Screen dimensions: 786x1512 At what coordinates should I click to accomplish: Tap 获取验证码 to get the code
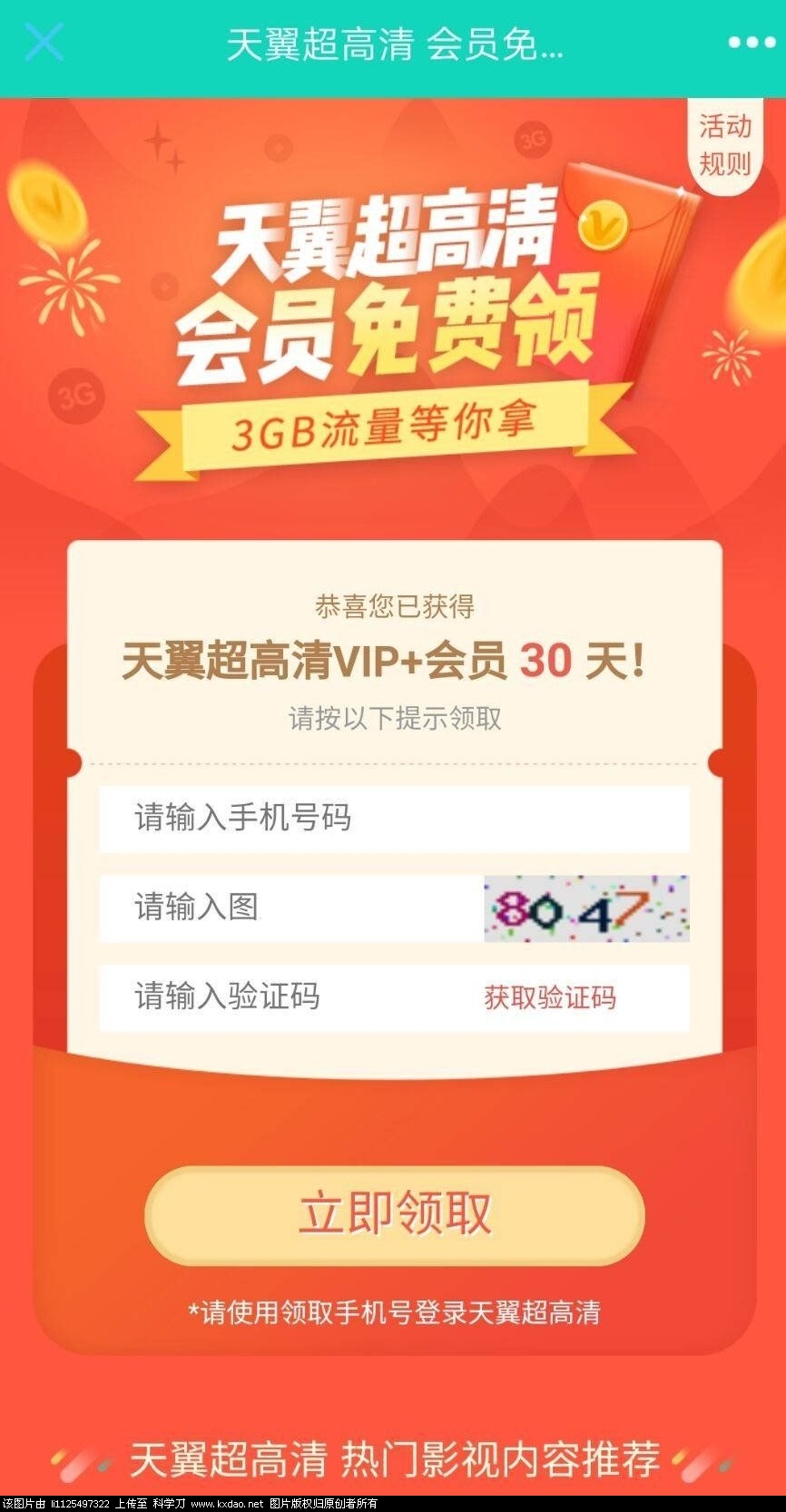(550, 997)
